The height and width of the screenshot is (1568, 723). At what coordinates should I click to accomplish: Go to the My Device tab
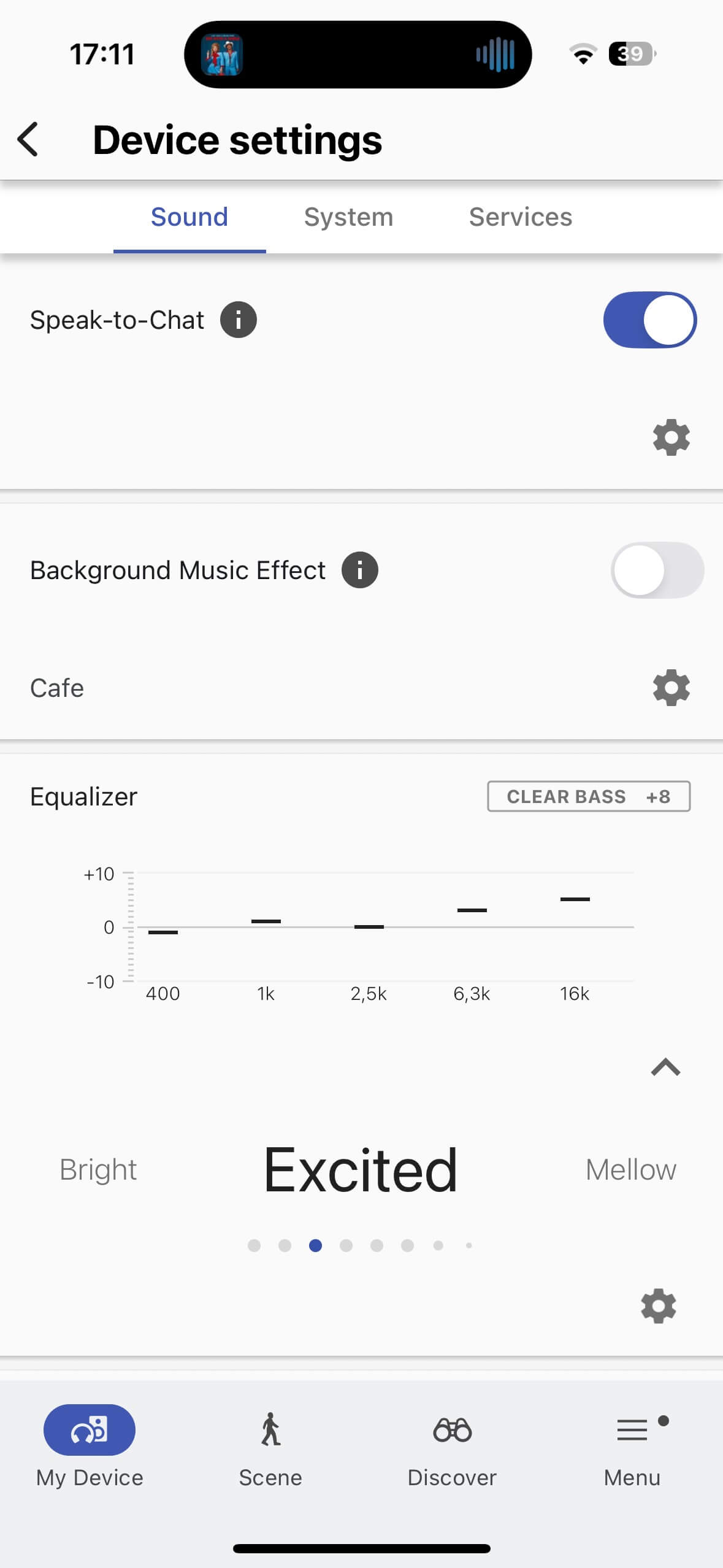coord(90,1448)
